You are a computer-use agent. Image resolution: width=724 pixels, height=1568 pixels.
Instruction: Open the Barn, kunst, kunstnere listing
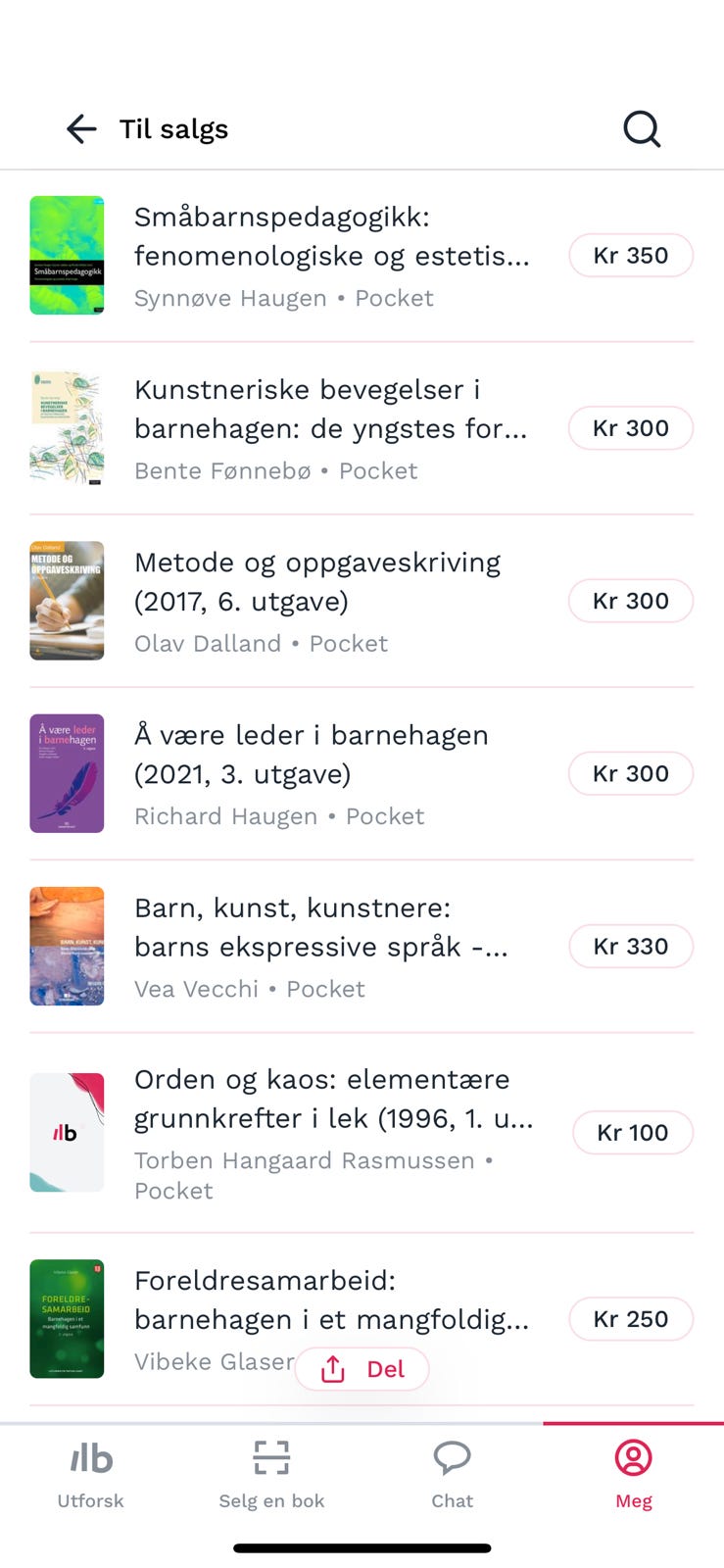tap(333, 947)
